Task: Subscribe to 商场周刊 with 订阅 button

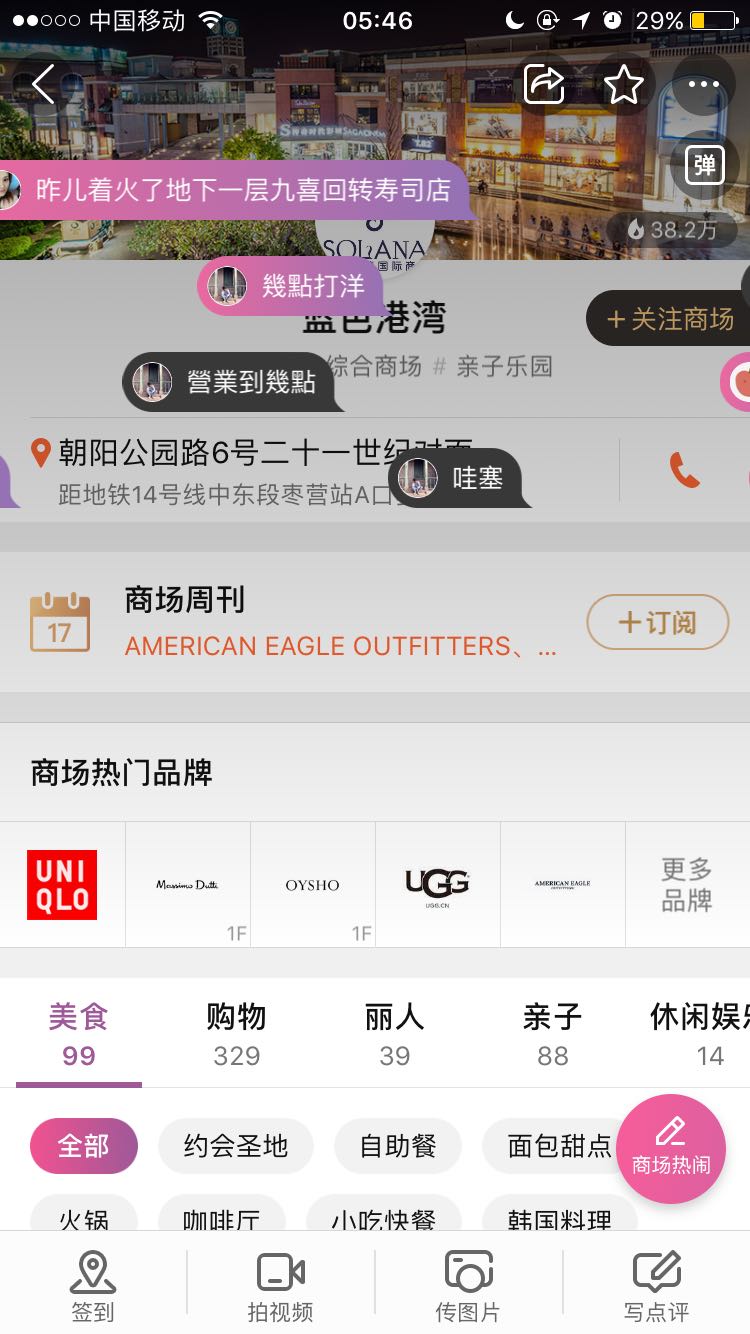Action: (657, 622)
